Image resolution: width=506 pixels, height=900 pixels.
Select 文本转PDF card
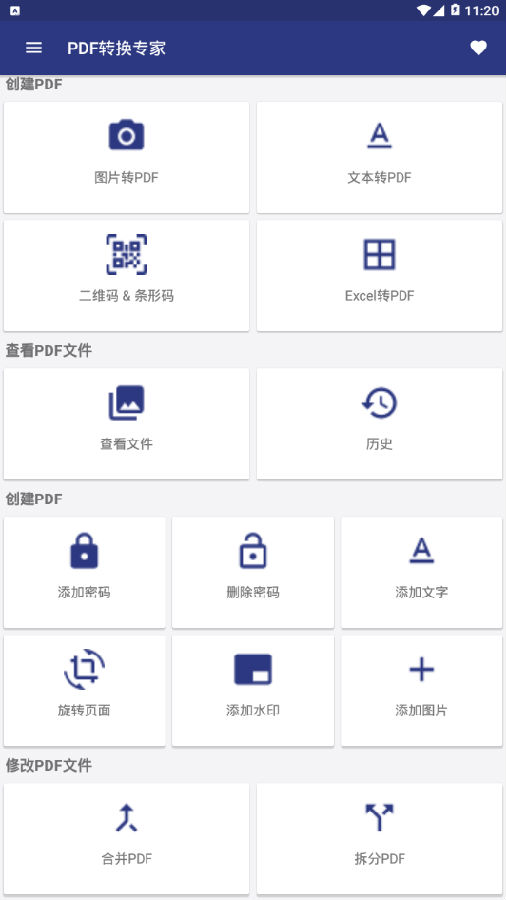click(x=379, y=157)
